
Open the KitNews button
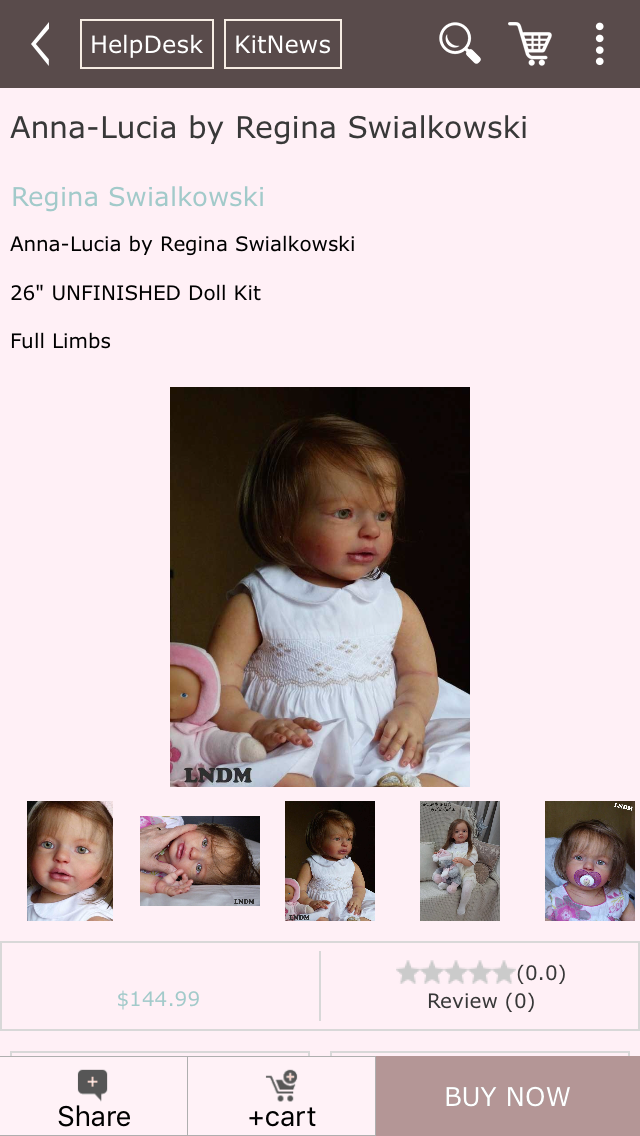point(283,44)
